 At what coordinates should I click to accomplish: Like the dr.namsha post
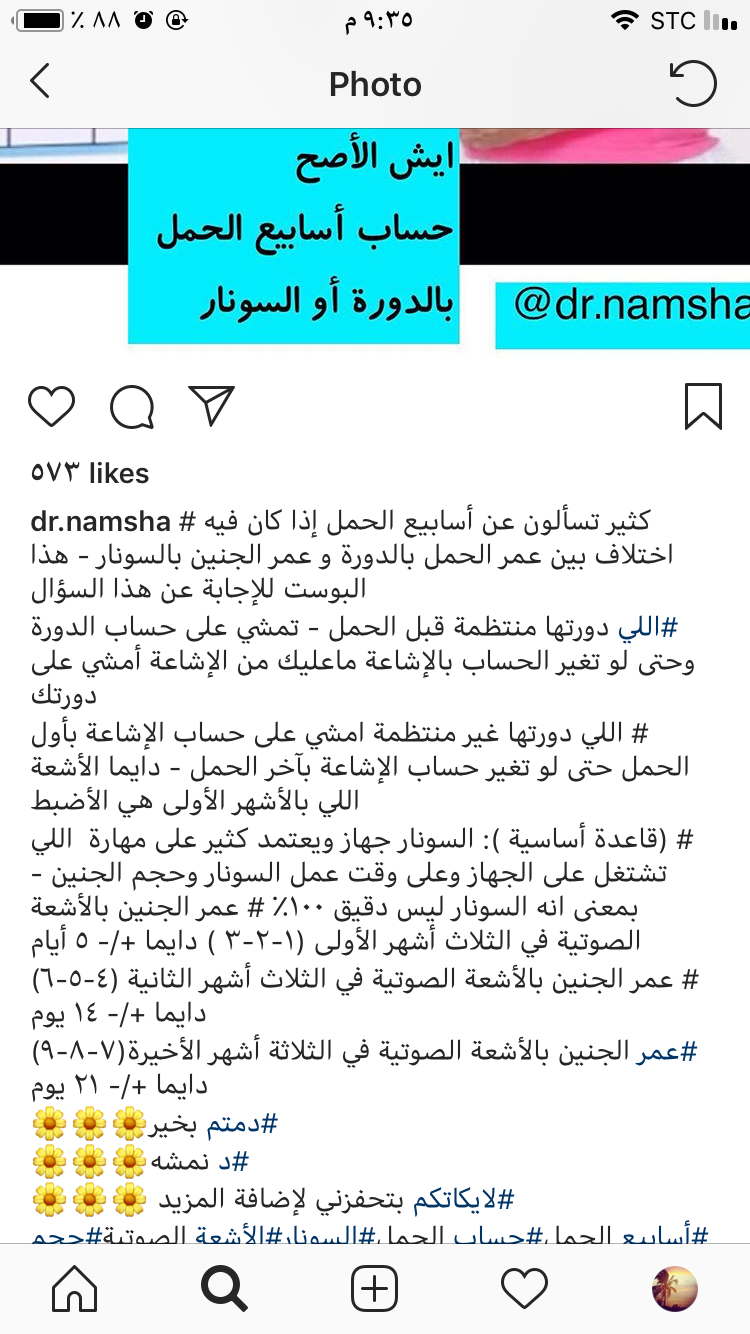pos(52,406)
